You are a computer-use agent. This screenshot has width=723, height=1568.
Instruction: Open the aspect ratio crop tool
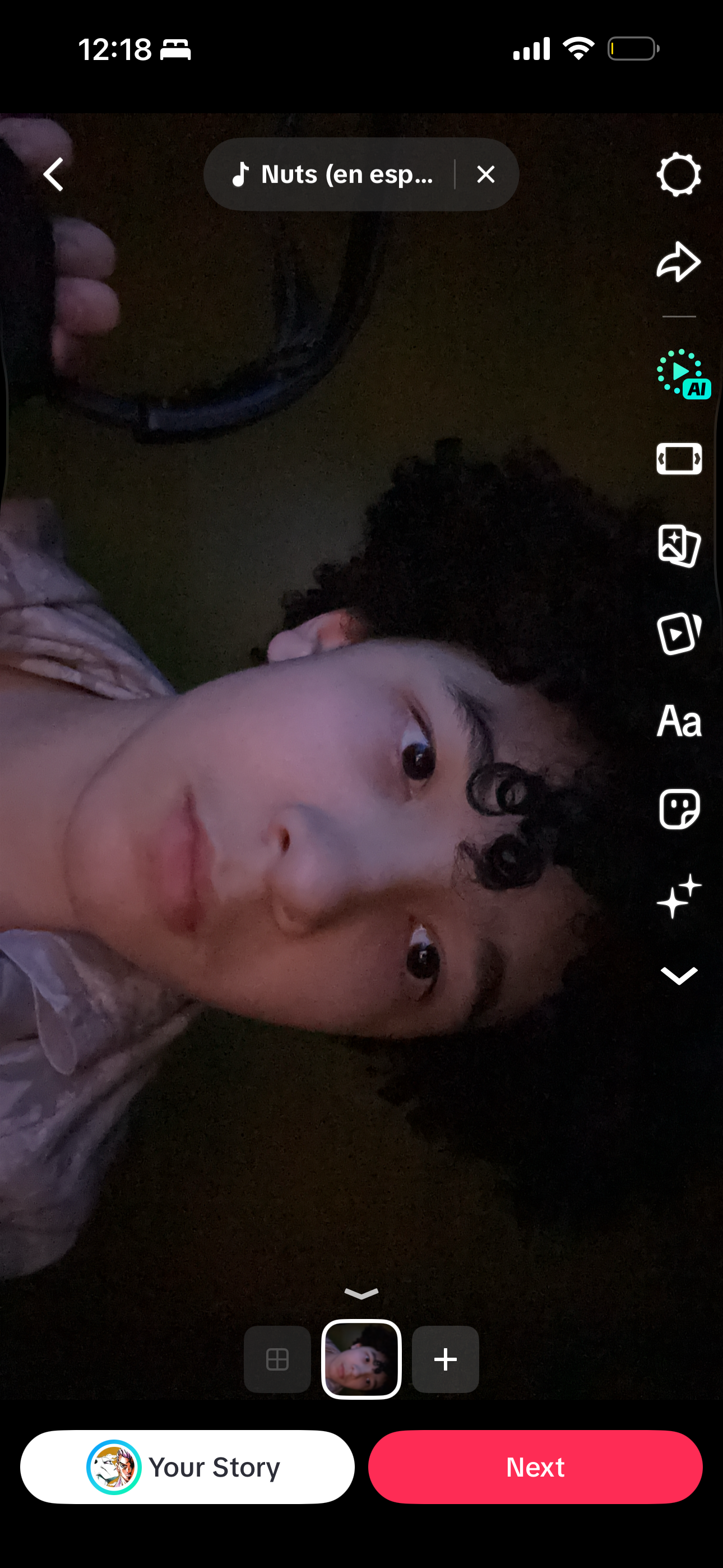(679, 458)
